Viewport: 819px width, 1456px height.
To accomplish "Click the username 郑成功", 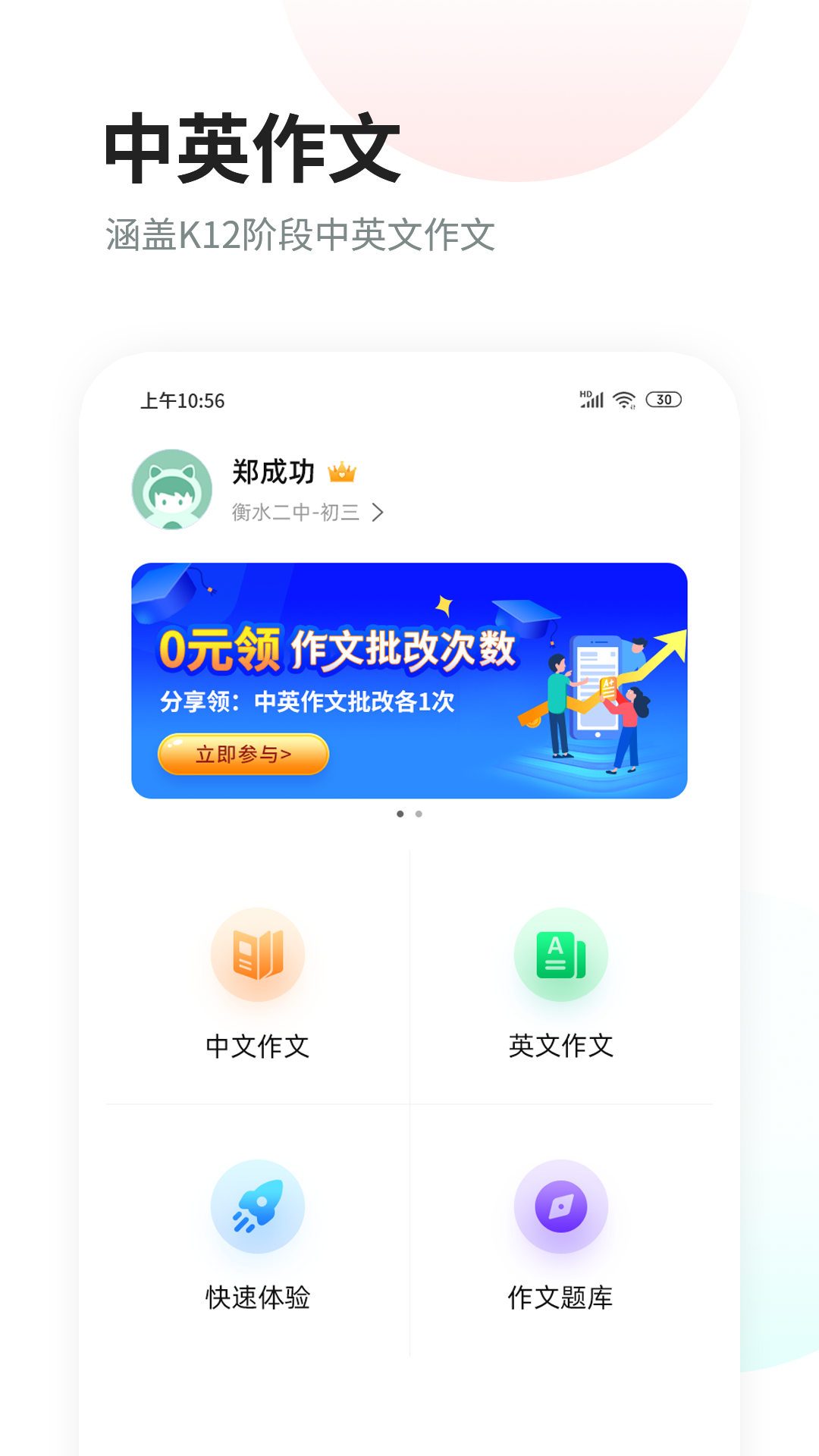I will point(273,472).
